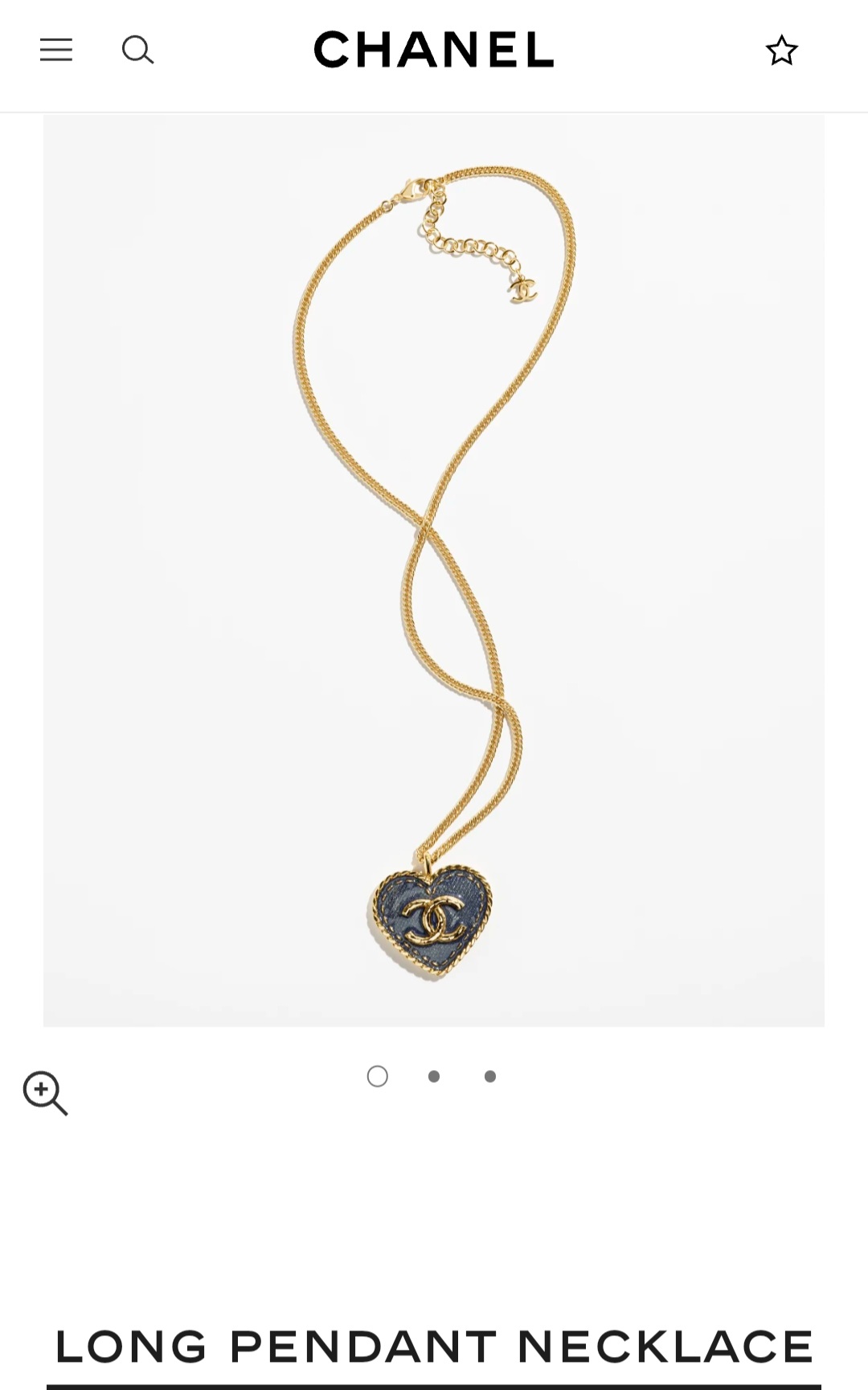Go to the CHANEL home page

click(433, 50)
